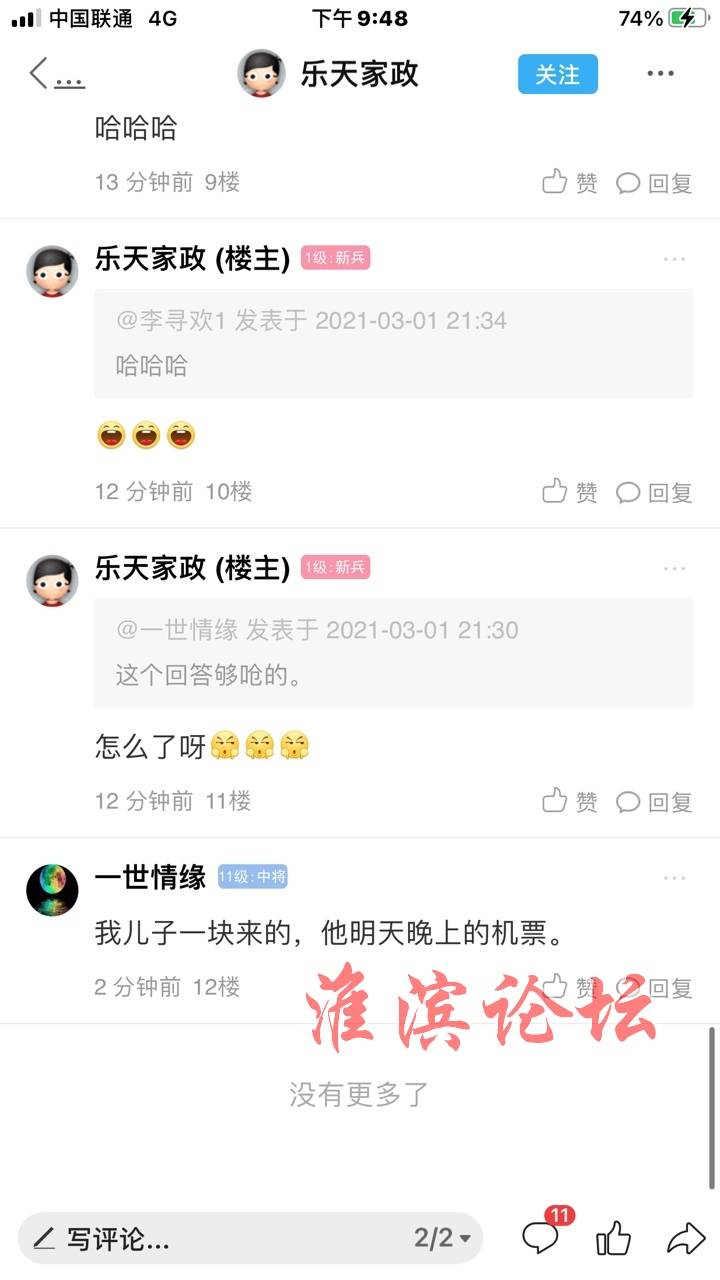Open more options on 10楼 comment
This screenshot has height=1280, width=720.
click(674, 259)
